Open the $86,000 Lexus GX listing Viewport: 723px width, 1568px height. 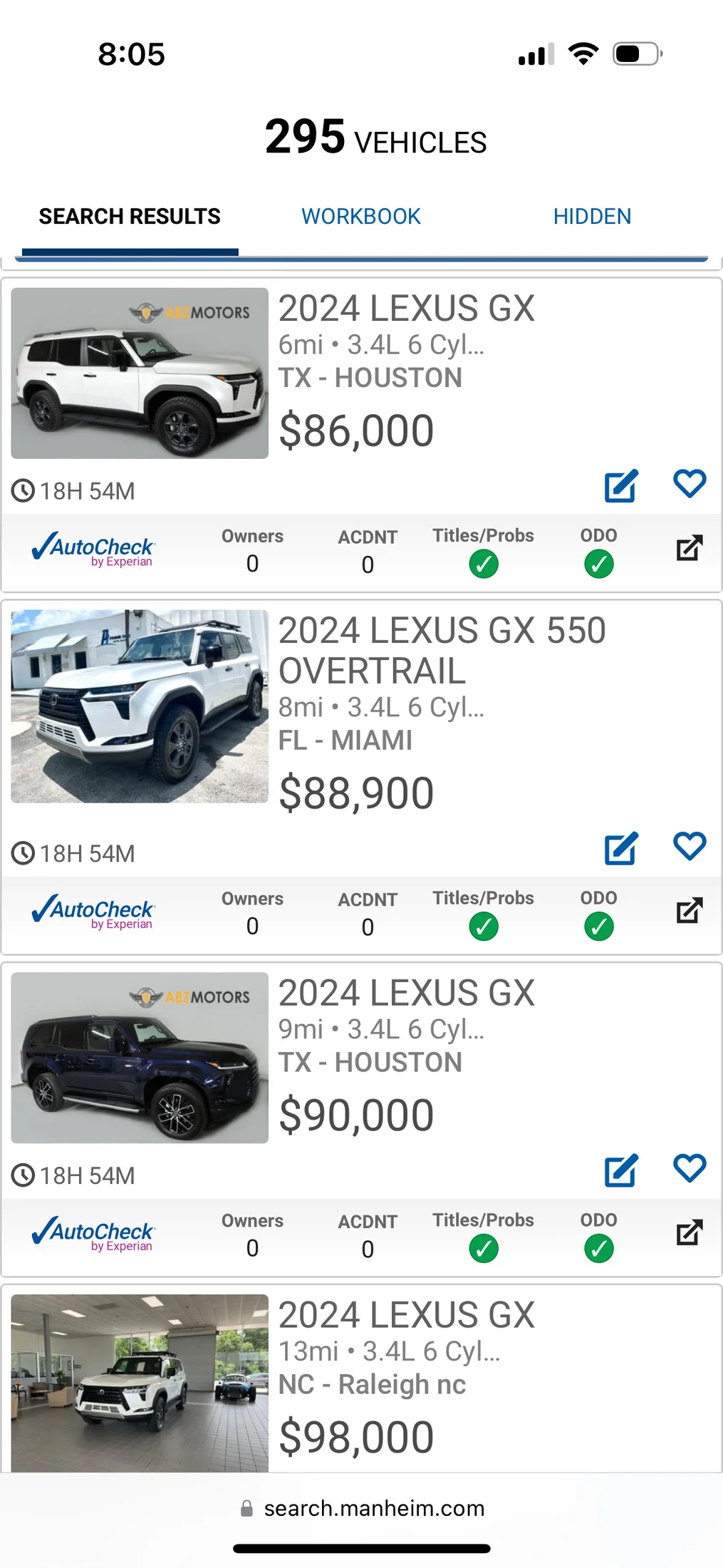point(406,309)
